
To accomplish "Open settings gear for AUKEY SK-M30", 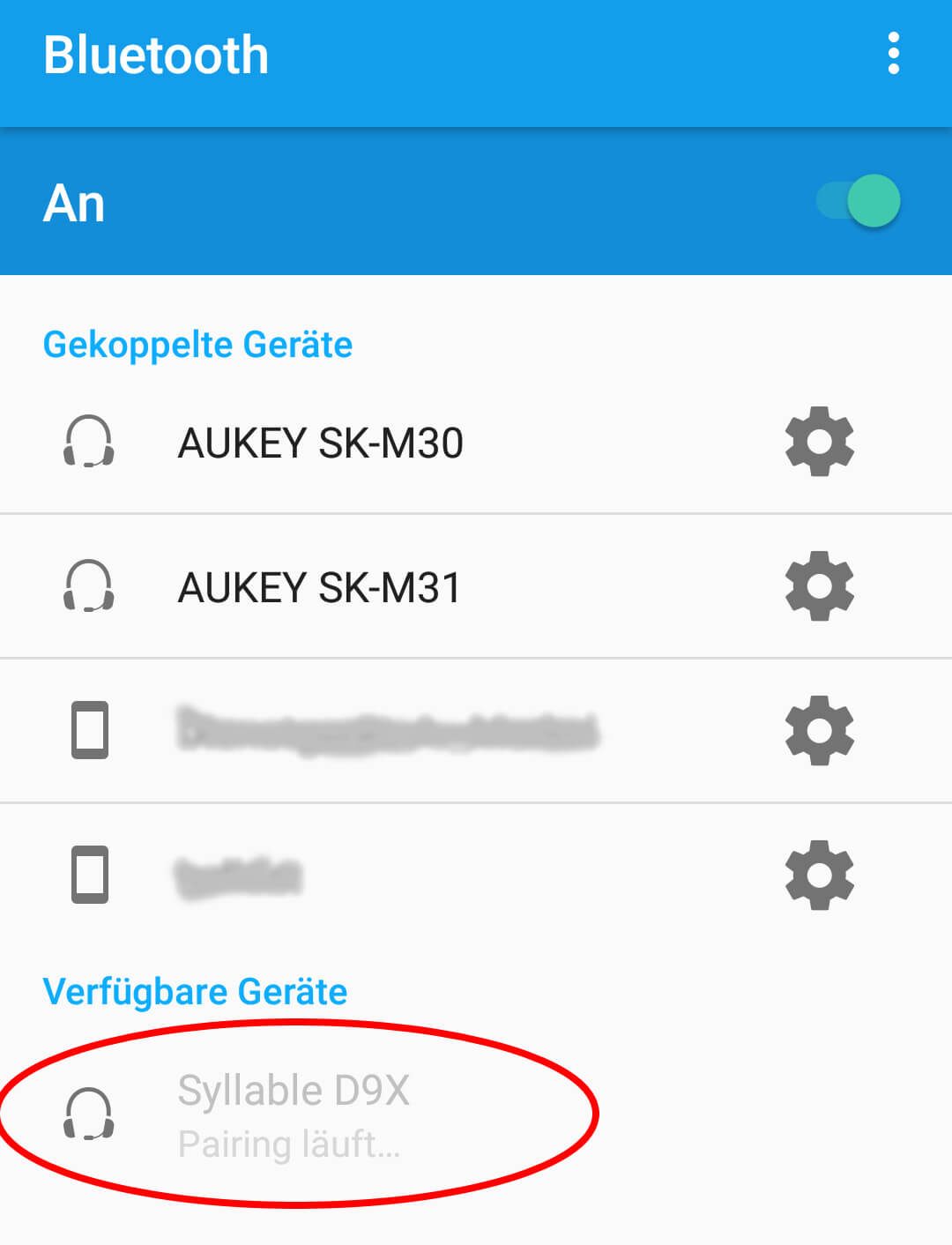I will coord(819,441).
